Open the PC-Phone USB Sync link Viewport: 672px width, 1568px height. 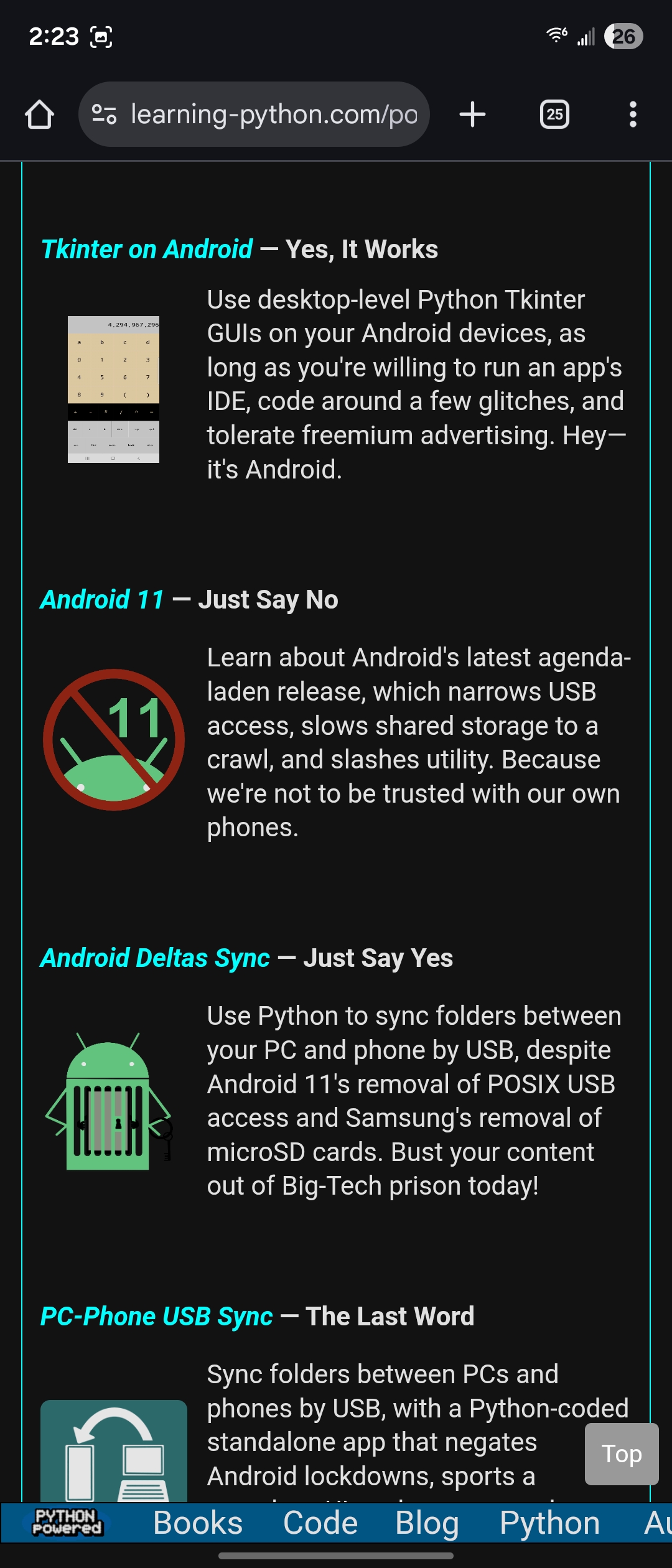157,1317
